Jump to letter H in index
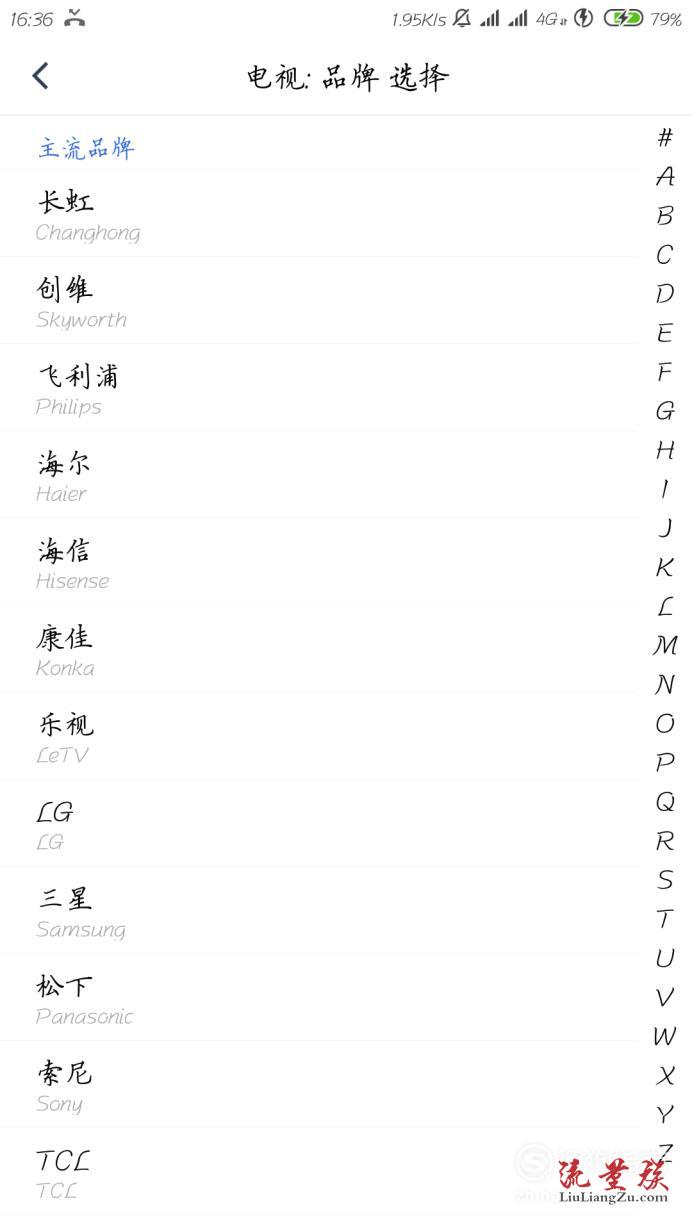Screen dimensions: 692x1230 coord(665,450)
